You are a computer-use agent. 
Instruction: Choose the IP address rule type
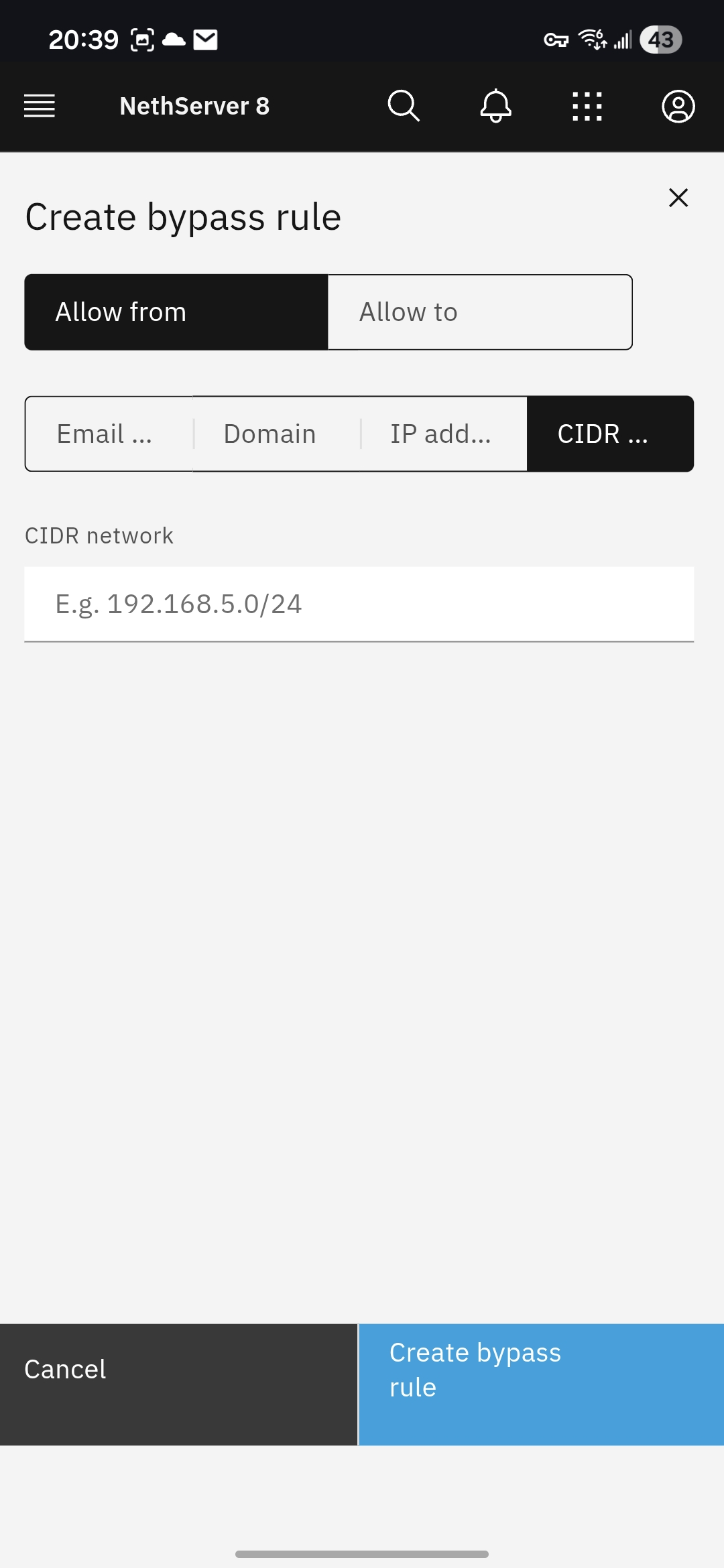tap(443, 434)
